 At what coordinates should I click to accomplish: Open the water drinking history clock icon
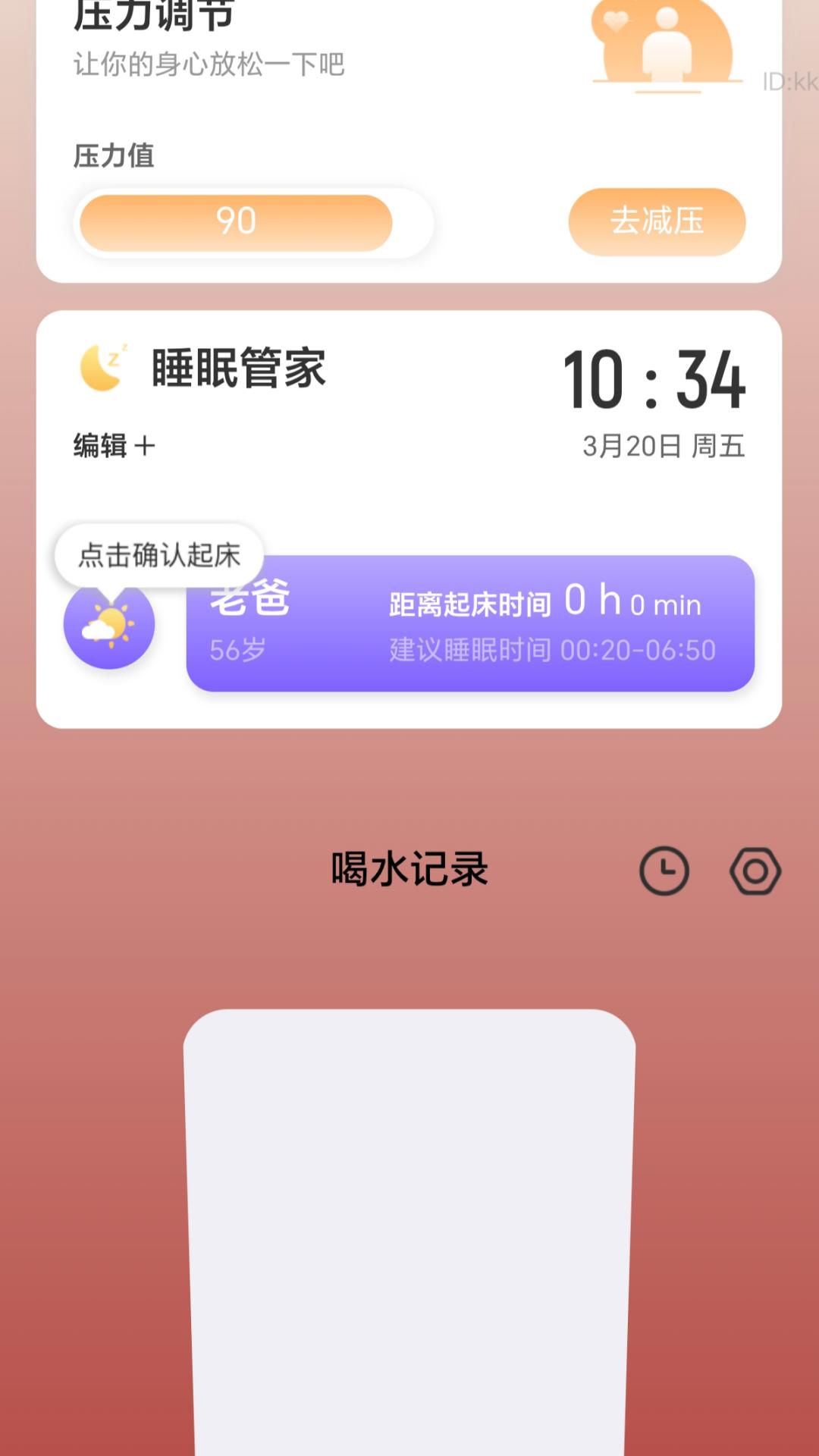pos(663,871)
